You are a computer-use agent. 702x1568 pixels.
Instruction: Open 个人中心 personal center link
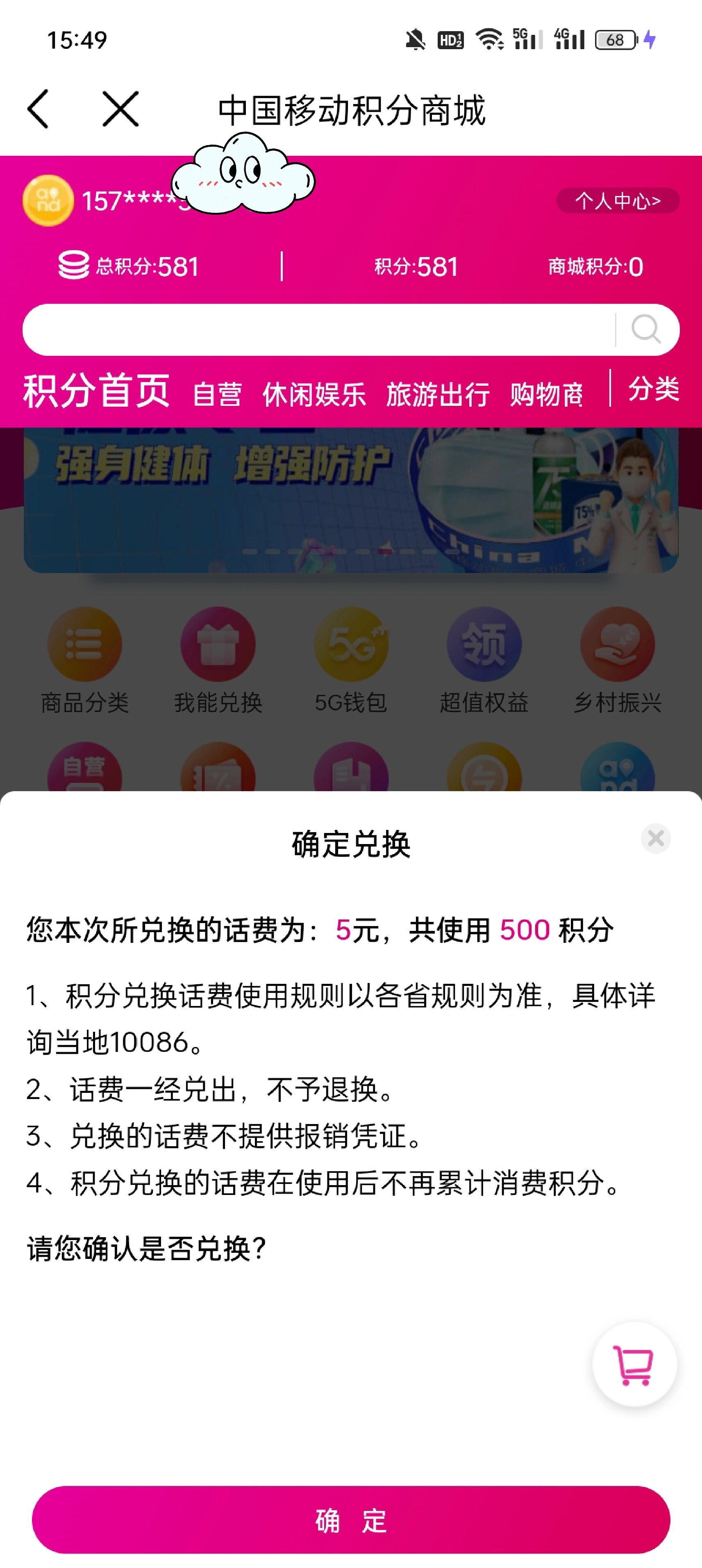[616, 201]
